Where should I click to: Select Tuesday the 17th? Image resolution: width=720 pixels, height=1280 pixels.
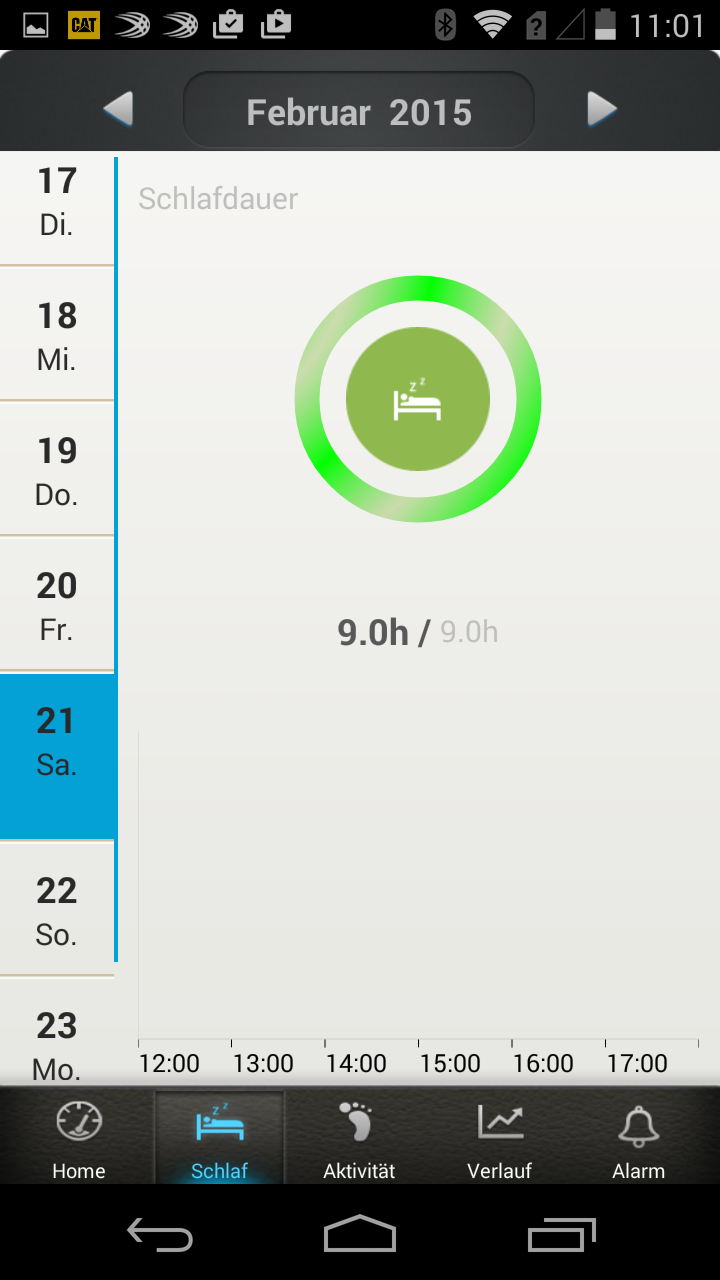click(x=57, y=201)
